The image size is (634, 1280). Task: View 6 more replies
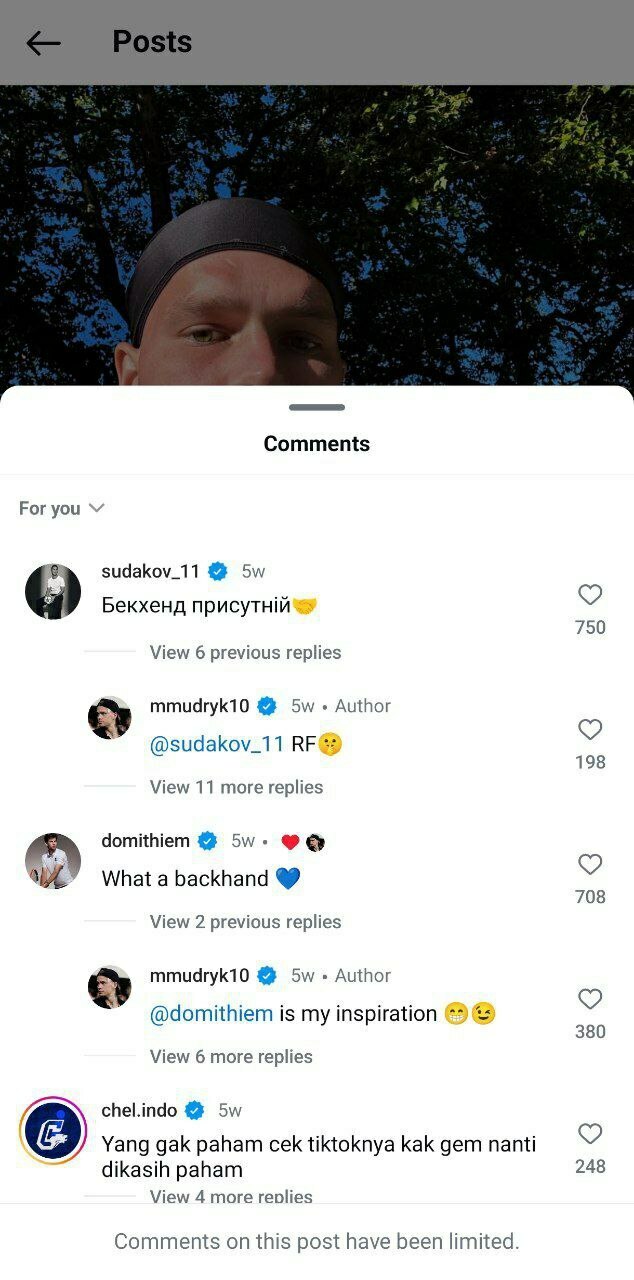click(x=231, y=1057)
